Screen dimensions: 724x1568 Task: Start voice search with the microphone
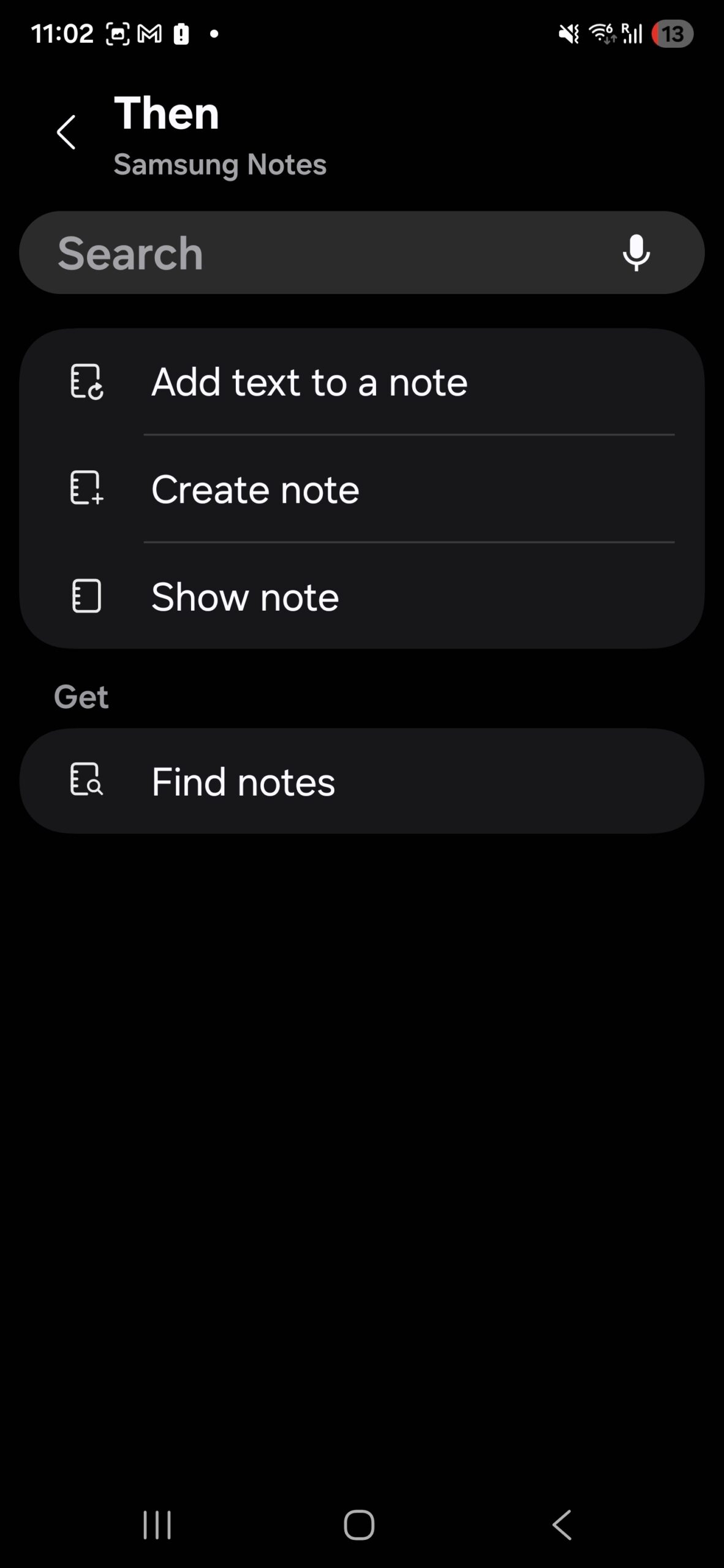[636, 253]
